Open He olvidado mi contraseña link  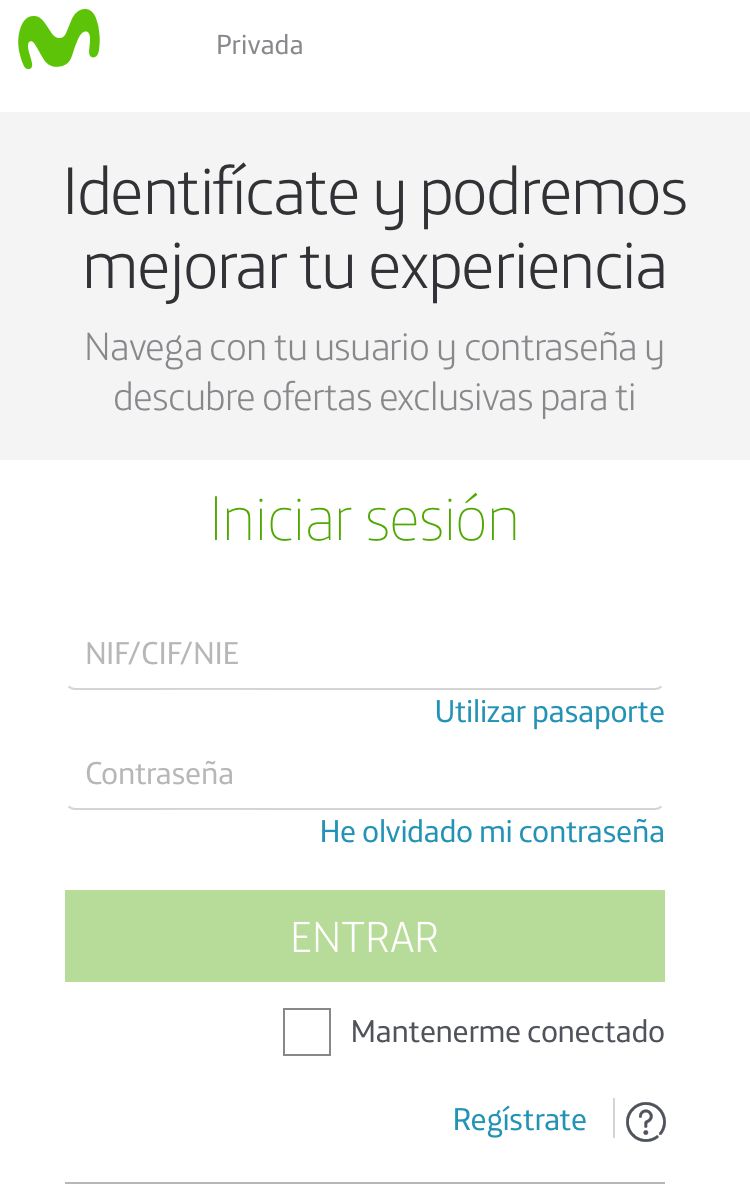491,832
